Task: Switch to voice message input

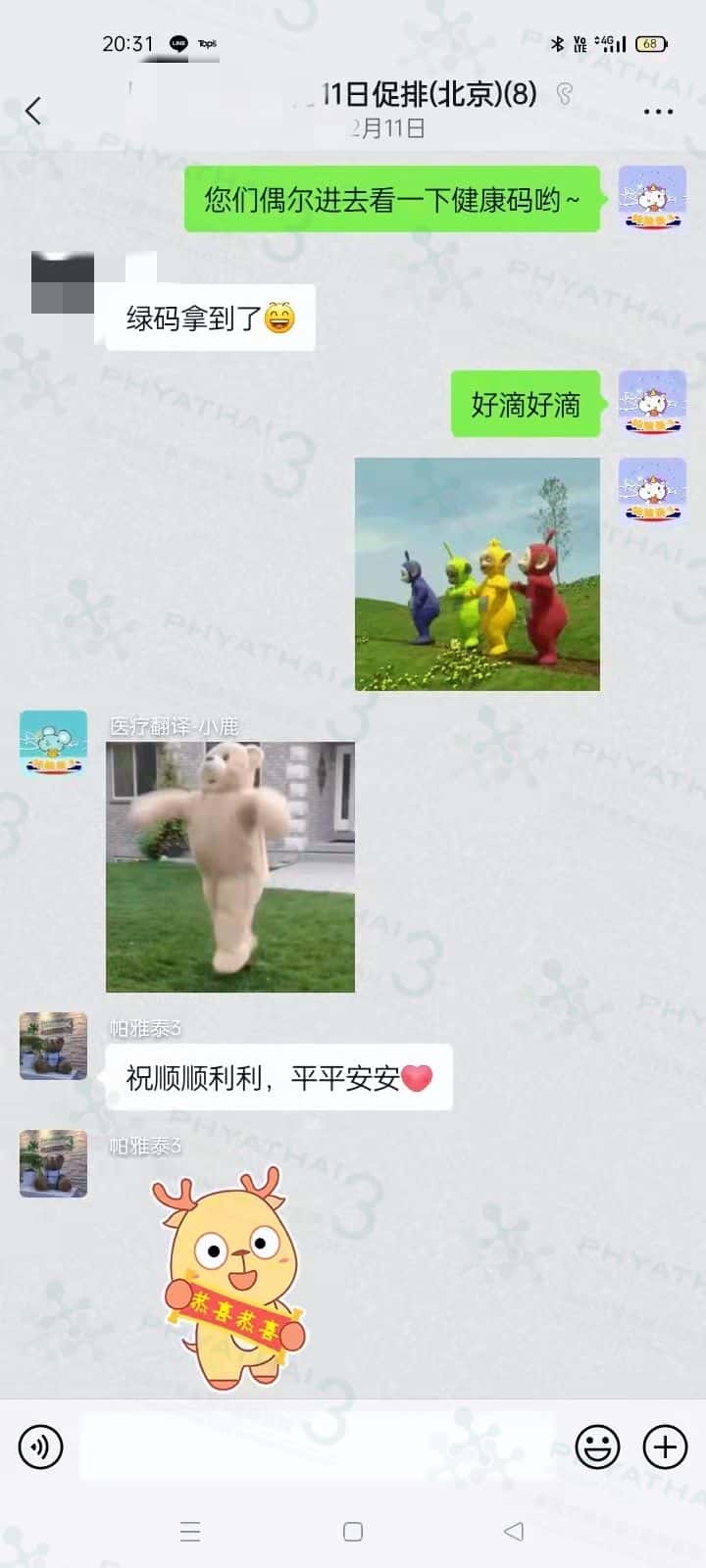Action: point(41,1446)
